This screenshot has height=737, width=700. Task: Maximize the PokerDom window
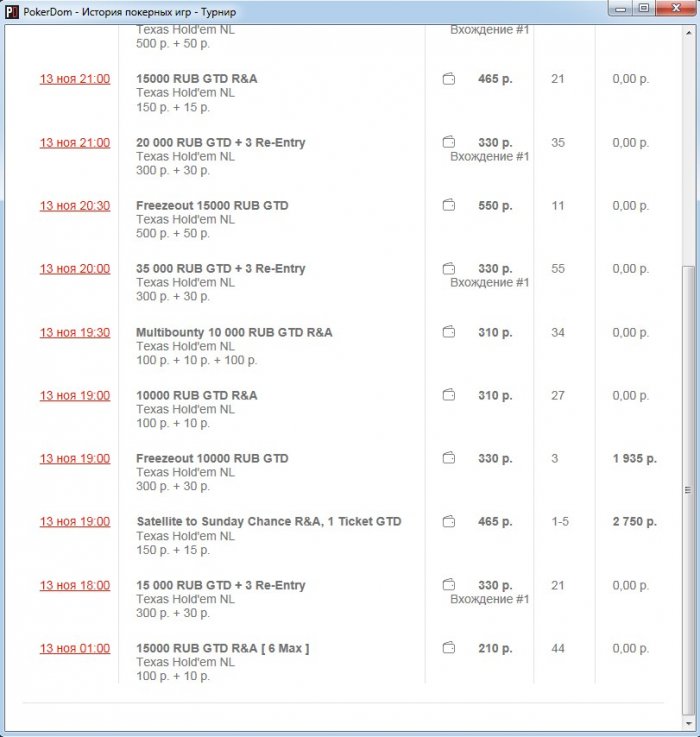coord(643,8)
